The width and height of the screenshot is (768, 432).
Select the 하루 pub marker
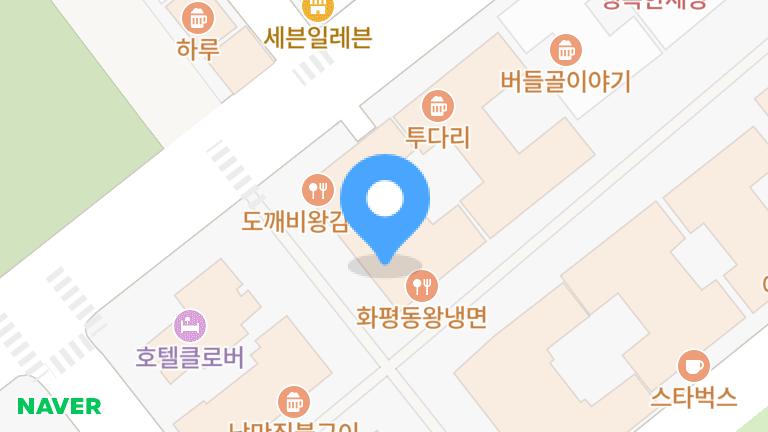click(x=197, y=17)
